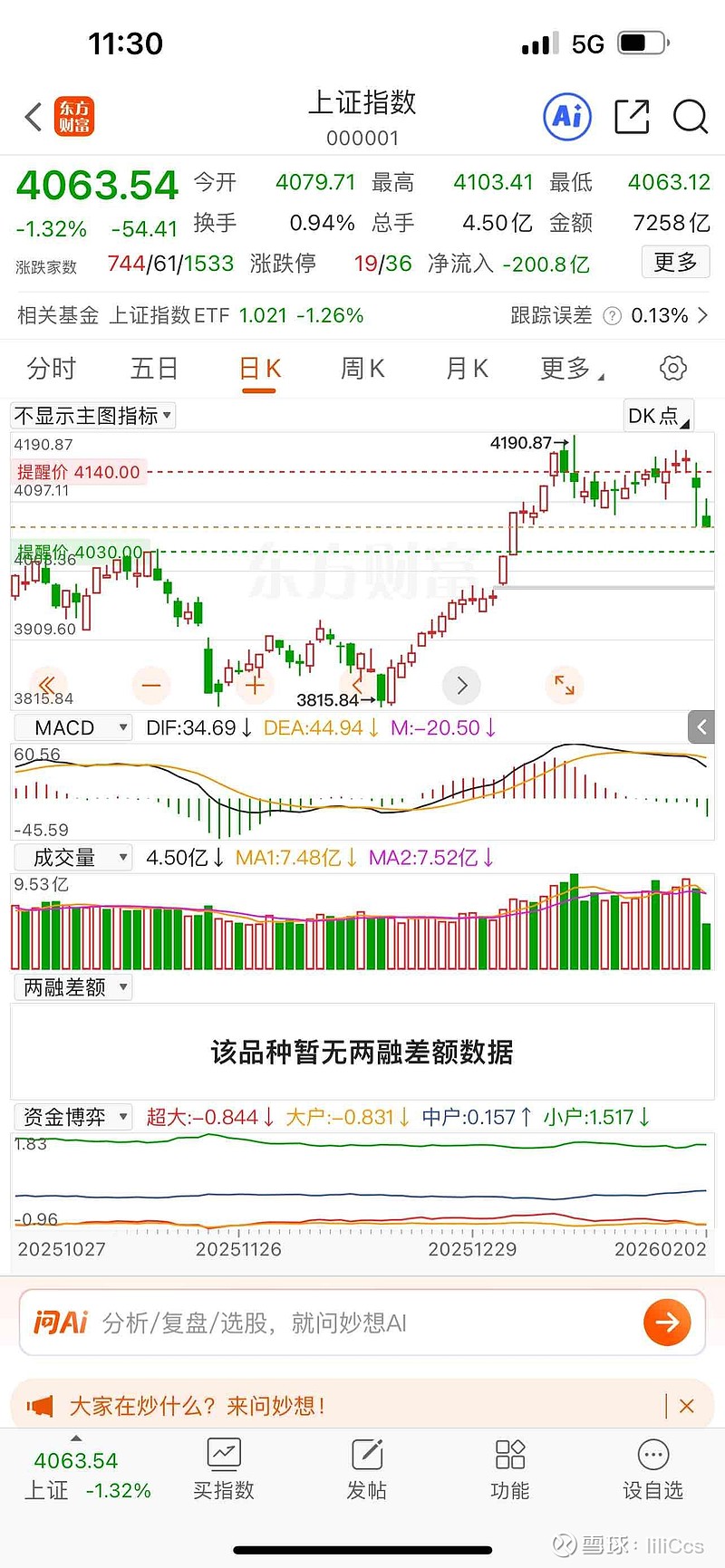
Task: Tap the search magnifier icon
Action: pos(691,117)
